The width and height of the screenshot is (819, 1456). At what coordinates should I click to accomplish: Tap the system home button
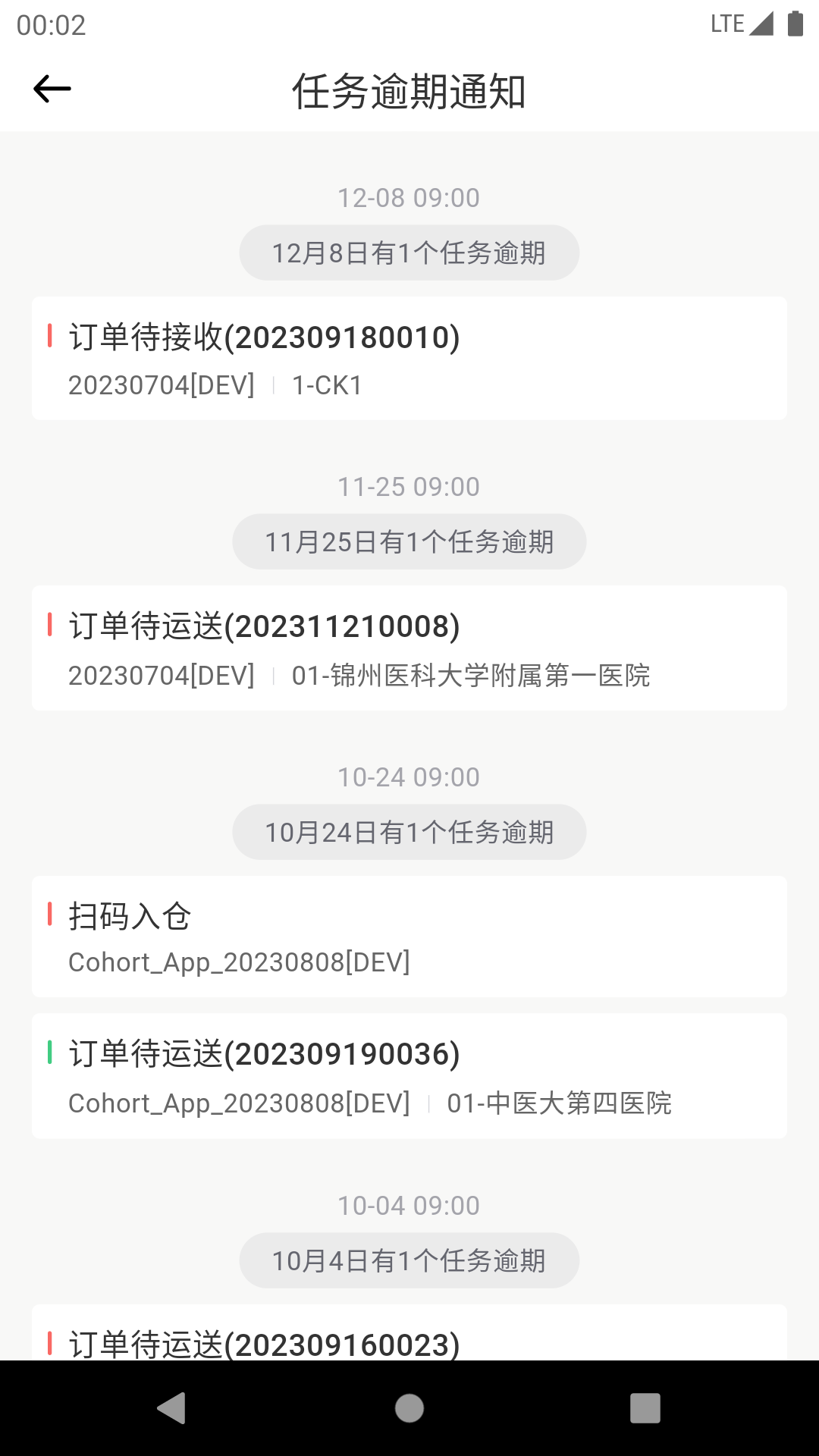click(409, 1409)
